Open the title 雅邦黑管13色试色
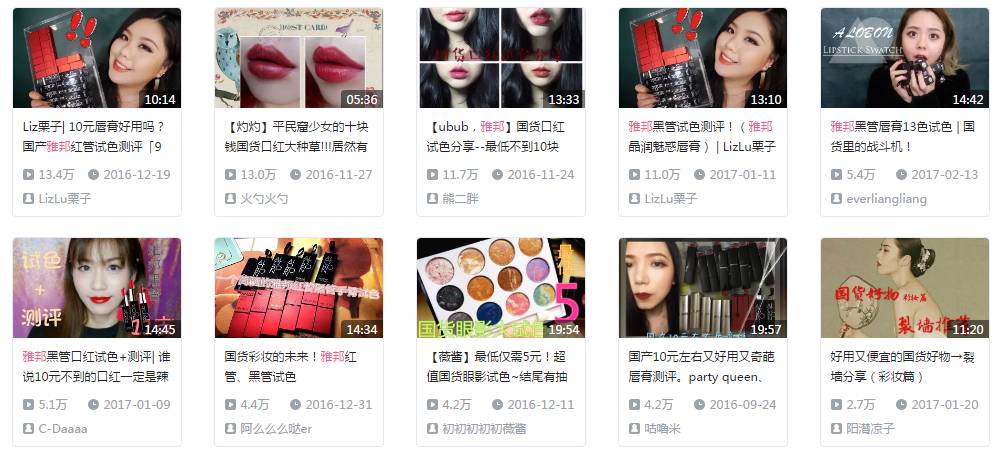This screenshot has height=458, width=1001. tap(902, 136)
